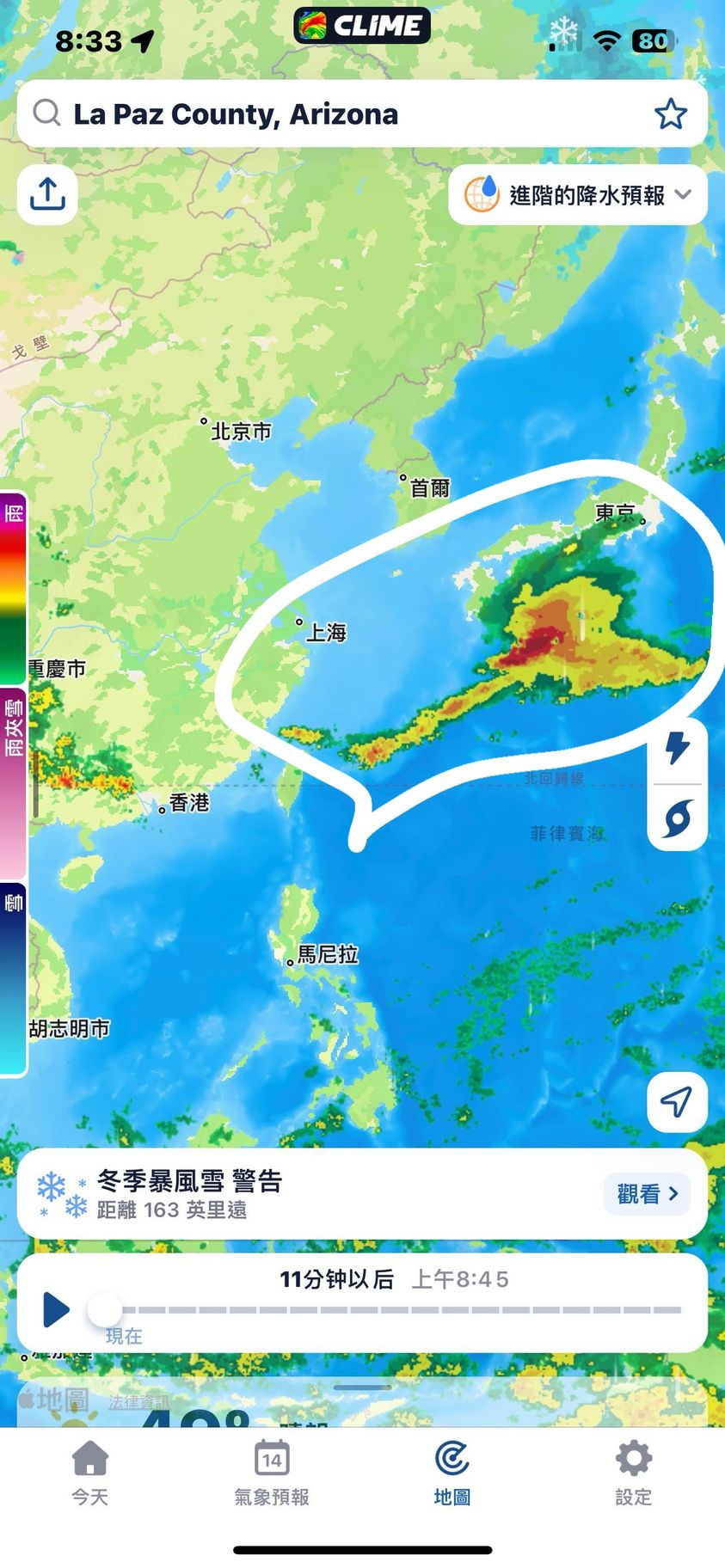Select the 地圖 tab
Screen dimensions: 725x1568
452,1473
